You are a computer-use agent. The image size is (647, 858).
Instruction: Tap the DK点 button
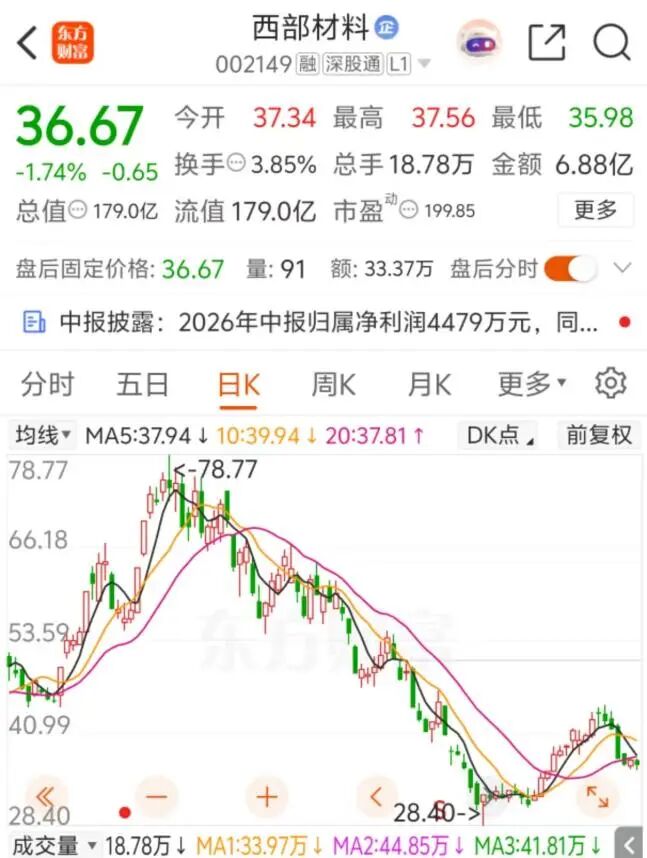coord(498,436)
